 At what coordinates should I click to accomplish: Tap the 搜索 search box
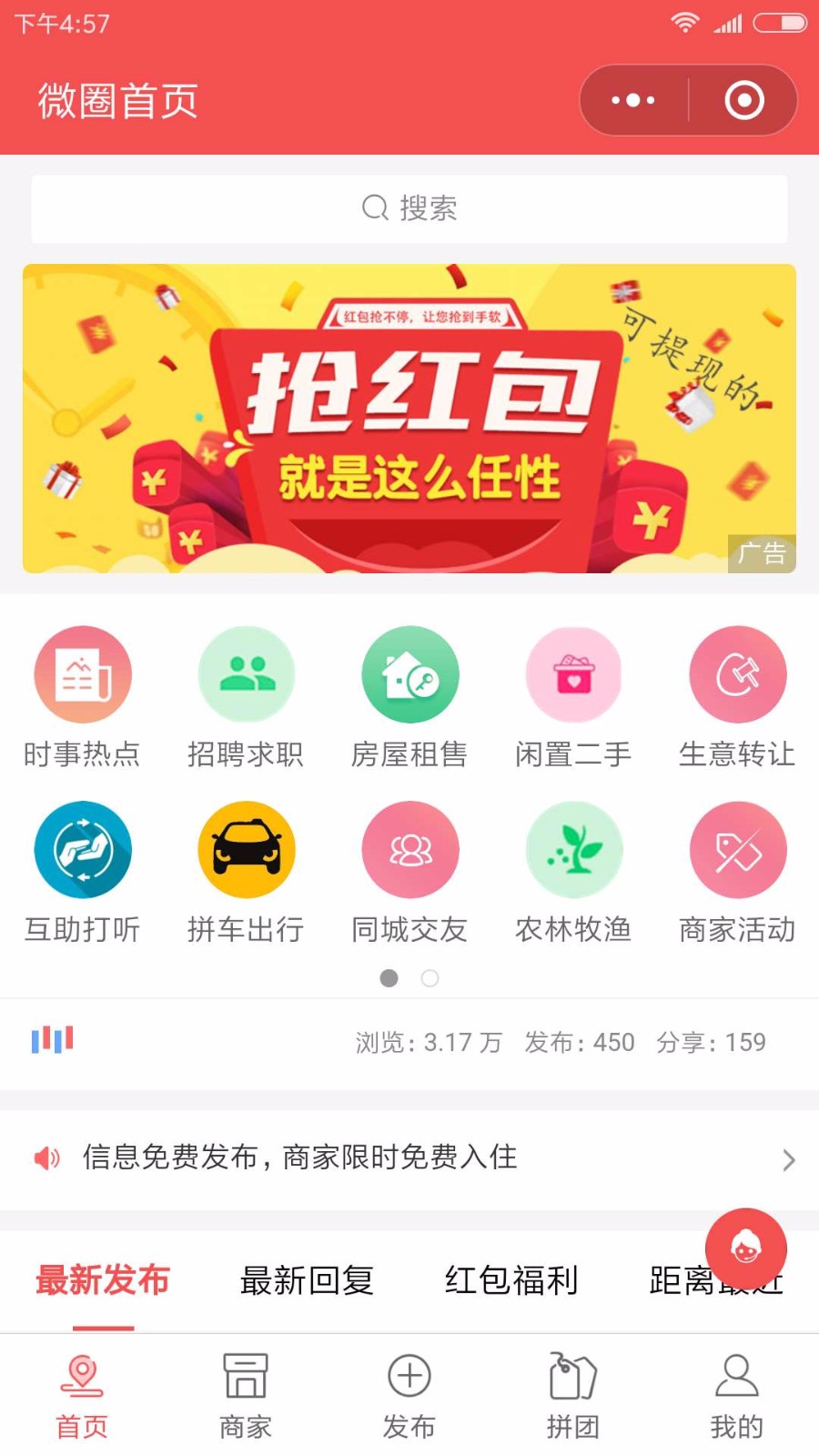point(409,208)
